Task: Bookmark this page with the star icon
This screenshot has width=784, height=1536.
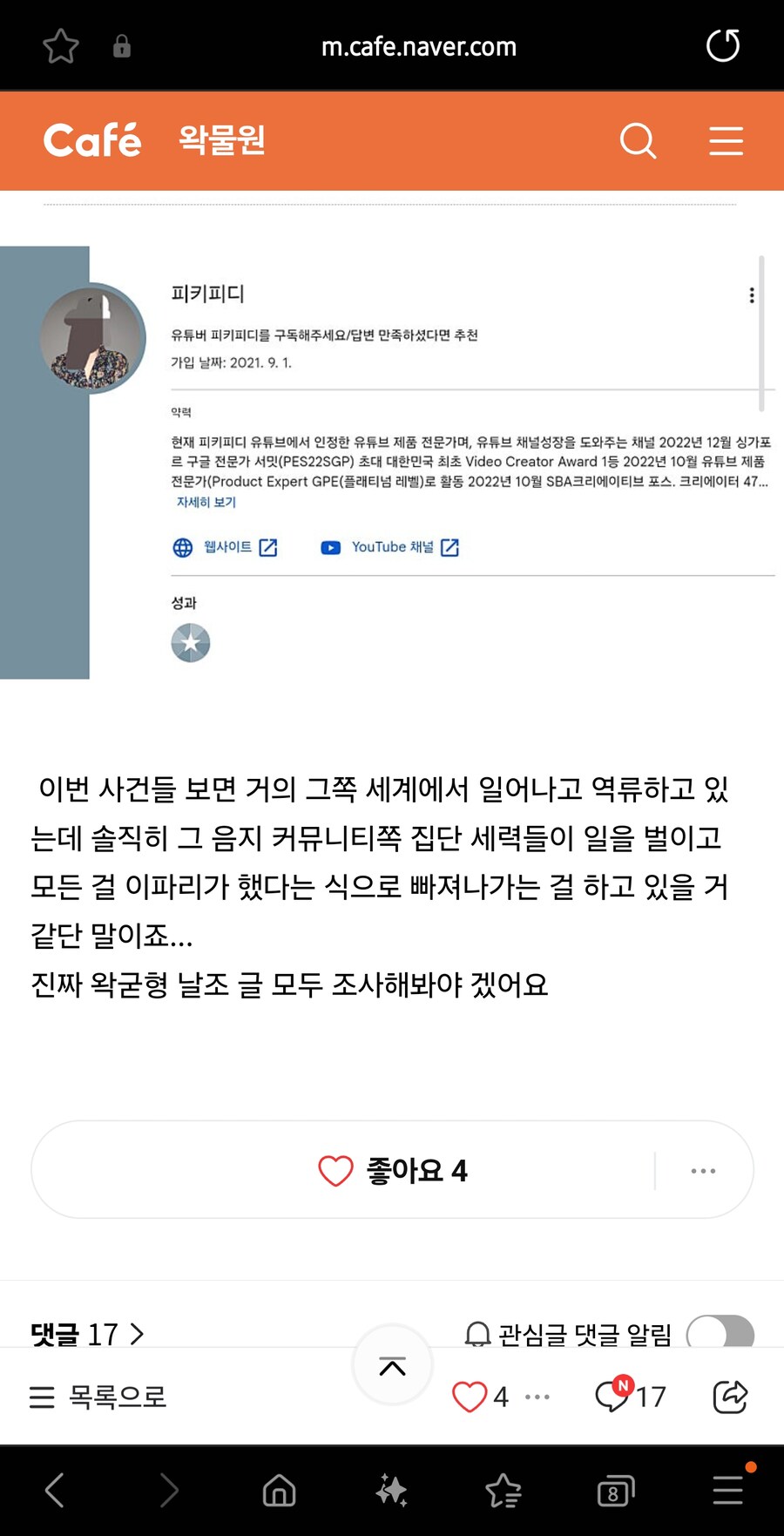Action: tap(61, 45)
